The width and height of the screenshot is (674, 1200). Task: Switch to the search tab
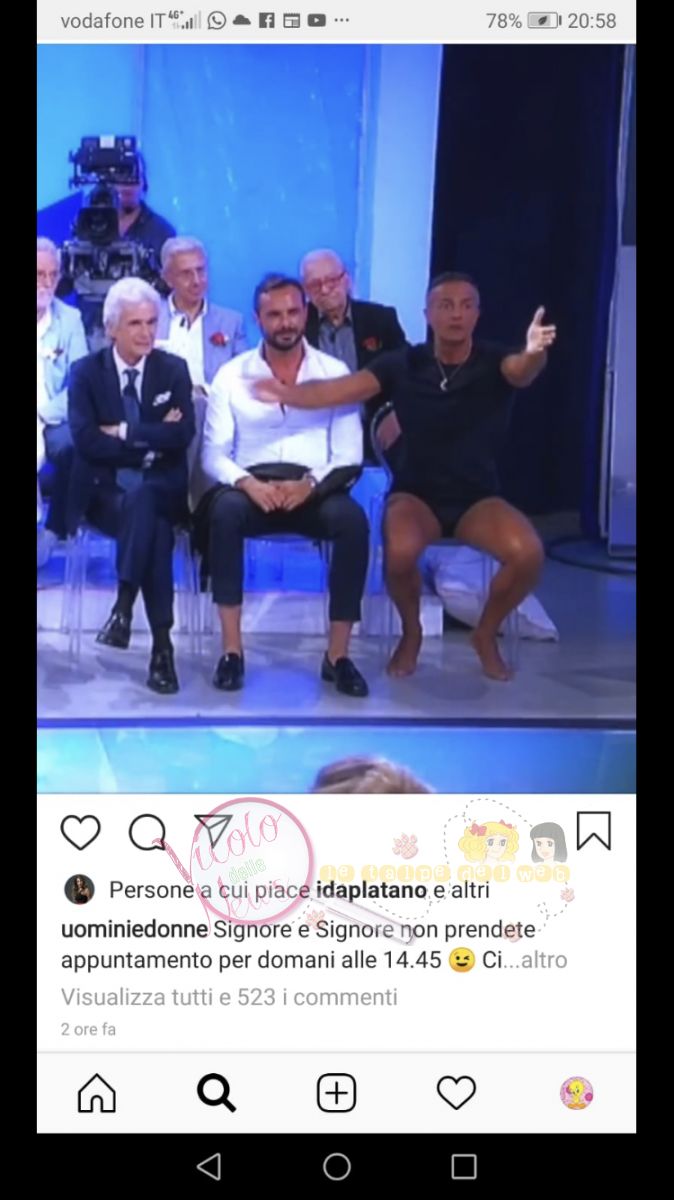tap(216, 1093)
